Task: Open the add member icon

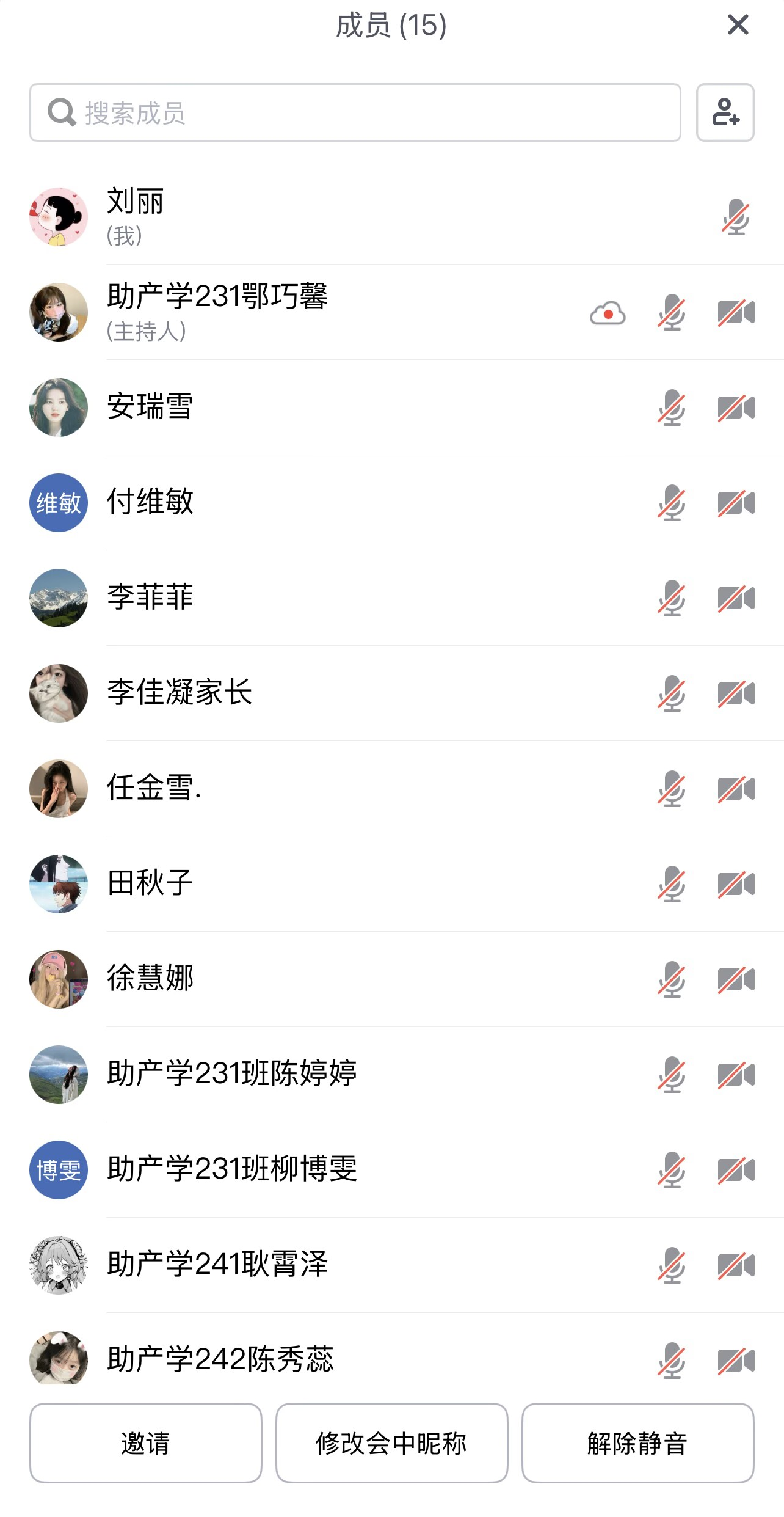Action: click(x=725, y=113)
